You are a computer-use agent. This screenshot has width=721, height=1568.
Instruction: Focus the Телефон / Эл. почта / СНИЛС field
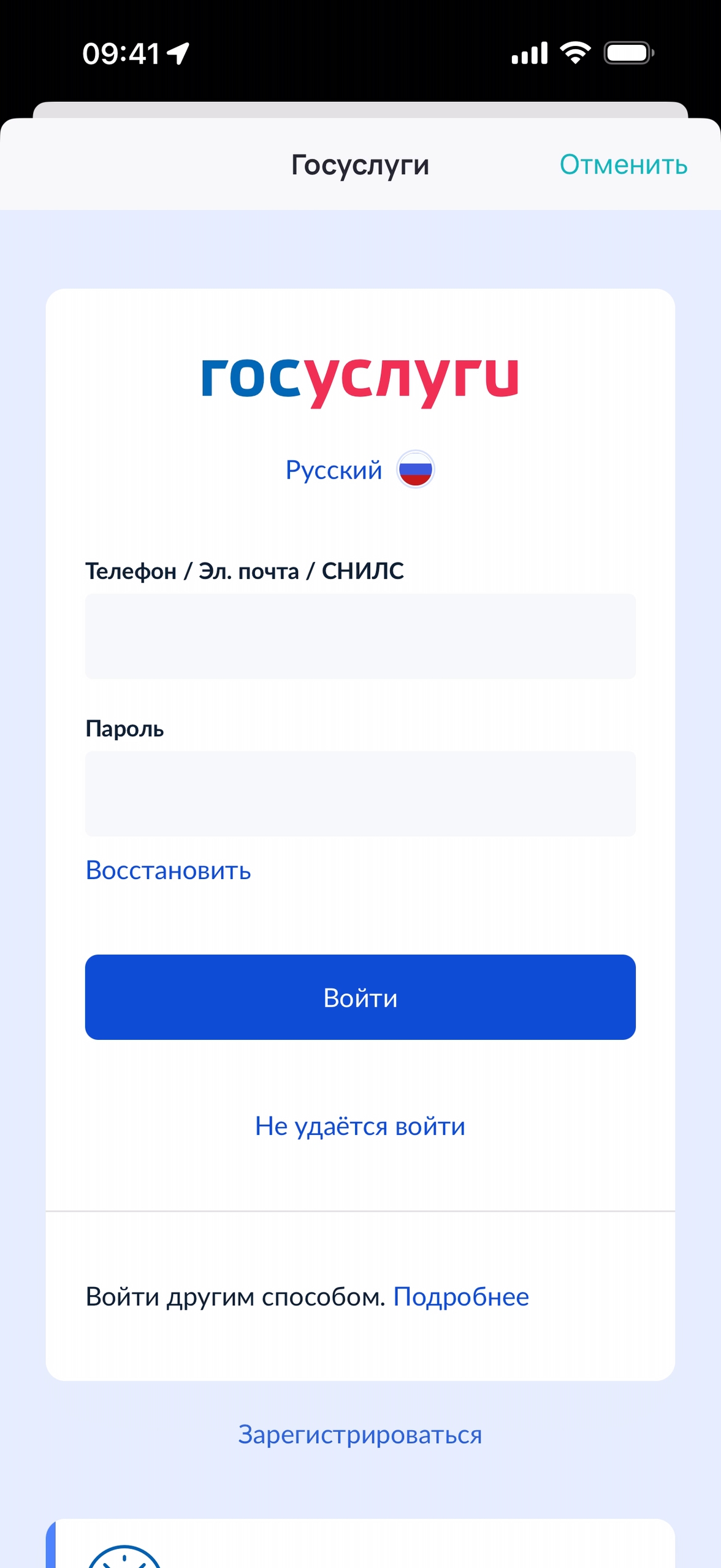coord(360,636)
